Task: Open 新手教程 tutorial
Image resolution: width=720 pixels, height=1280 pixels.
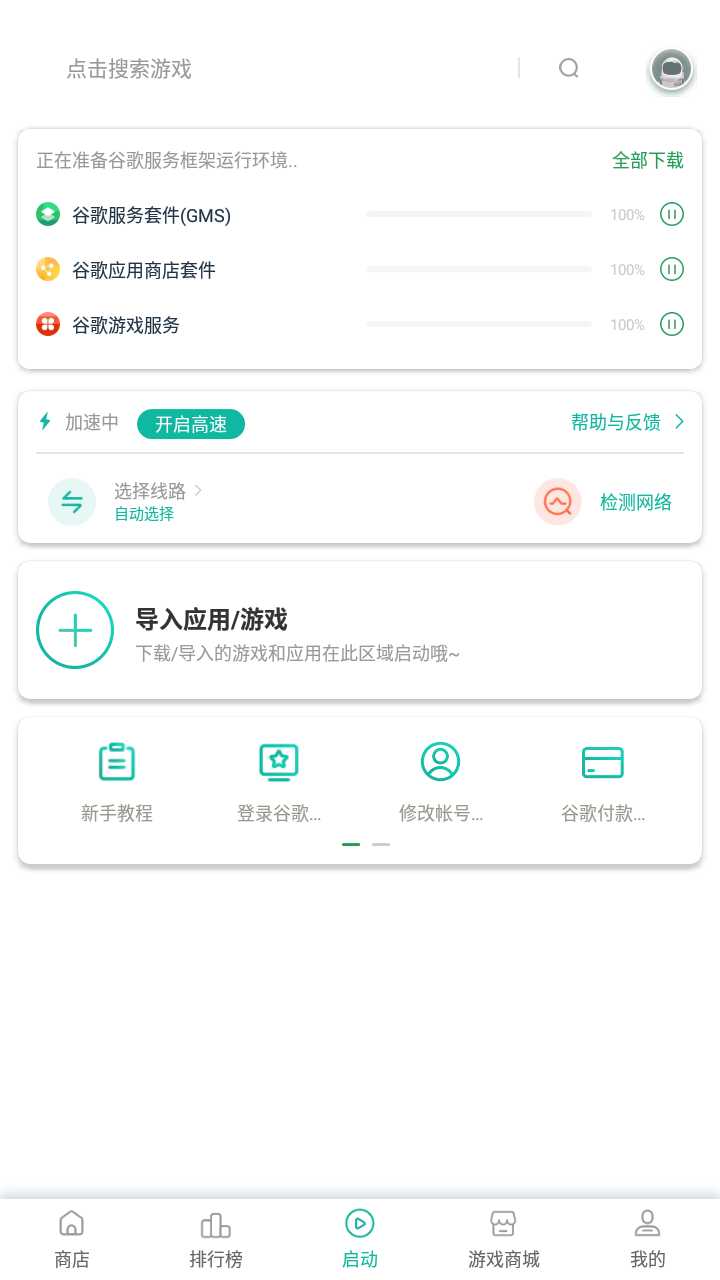Action: (117, 783)
